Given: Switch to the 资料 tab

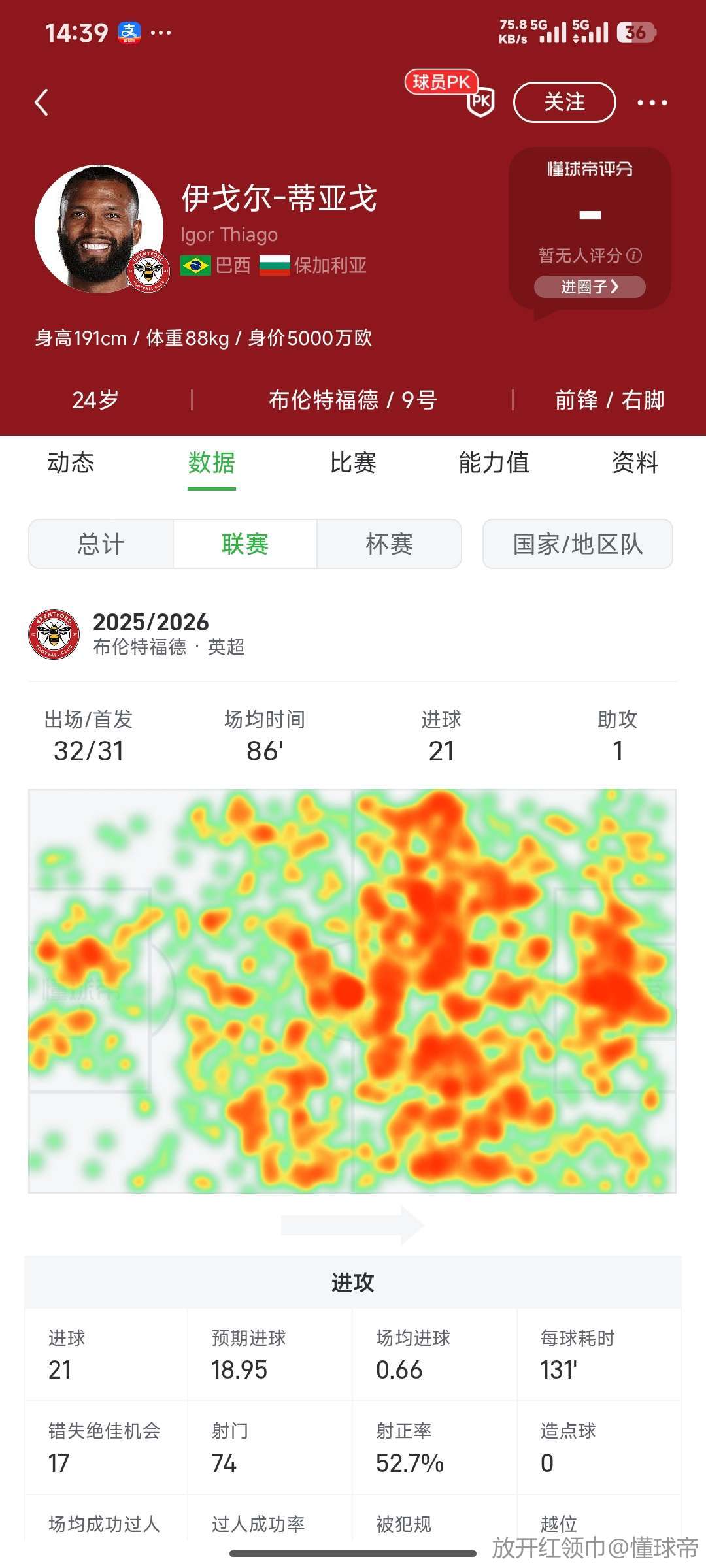Looking at the screenshot, I should (x=635, y=463).
